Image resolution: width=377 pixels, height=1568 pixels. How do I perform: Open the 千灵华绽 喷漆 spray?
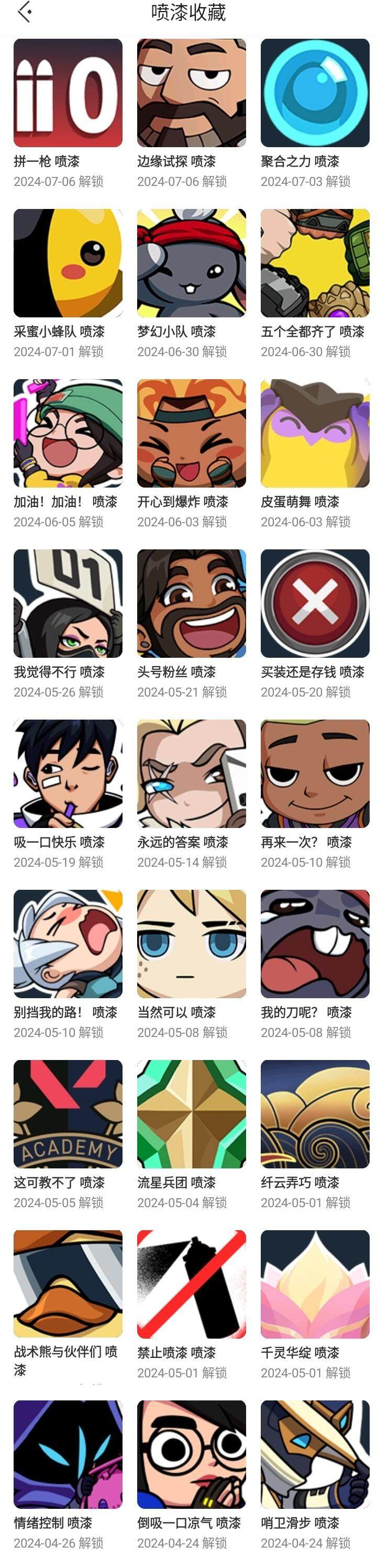pos(315,1284)
